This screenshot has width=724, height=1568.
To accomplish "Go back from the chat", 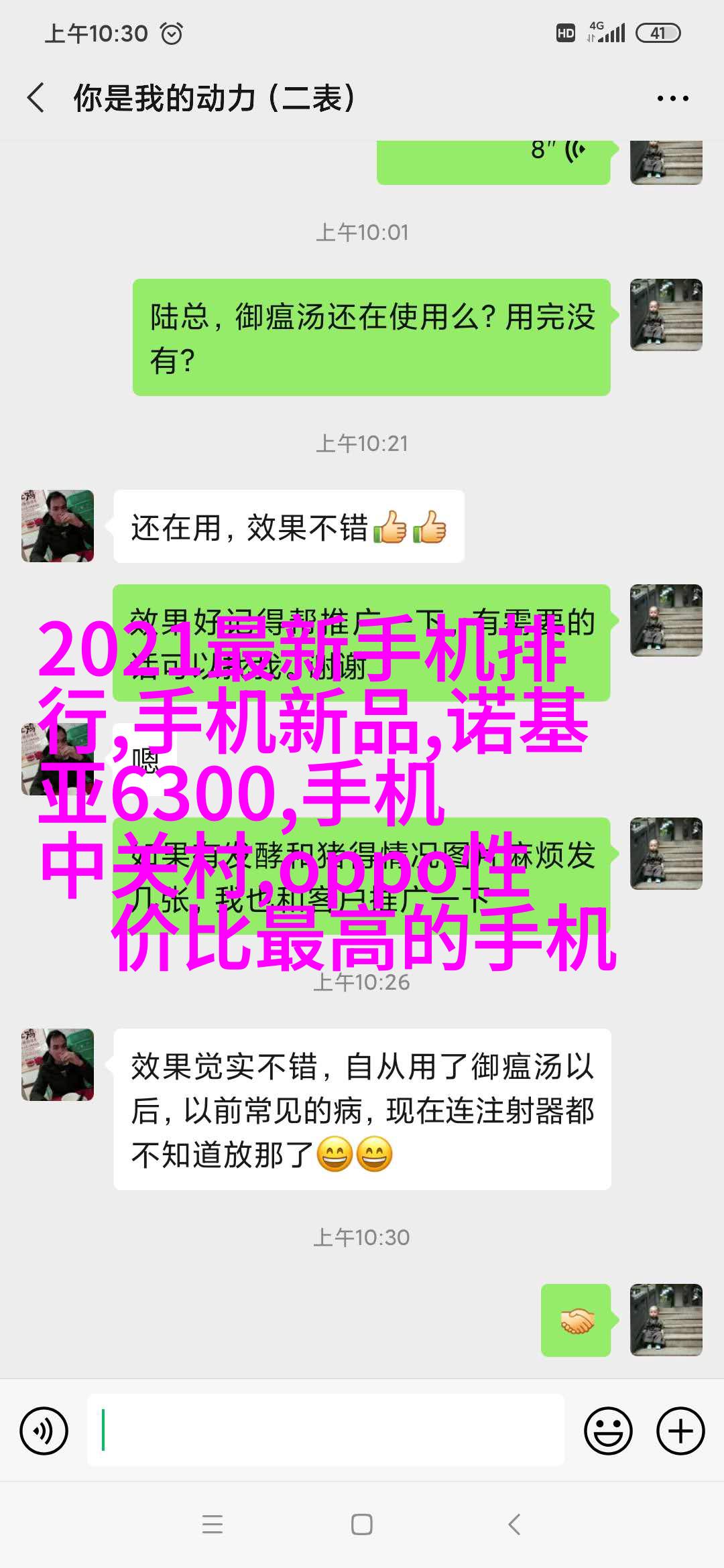I will pos(36,98).
